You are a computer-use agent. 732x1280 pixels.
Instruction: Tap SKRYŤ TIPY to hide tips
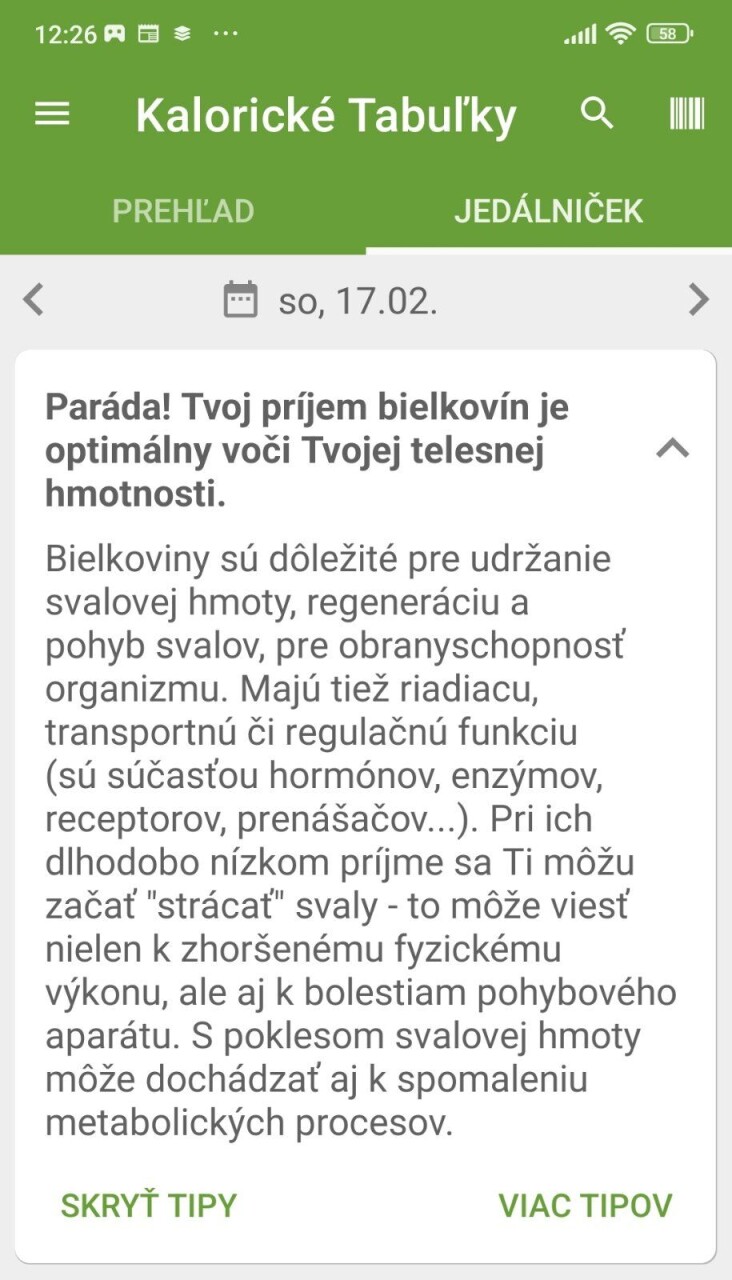click(149, 1205)
